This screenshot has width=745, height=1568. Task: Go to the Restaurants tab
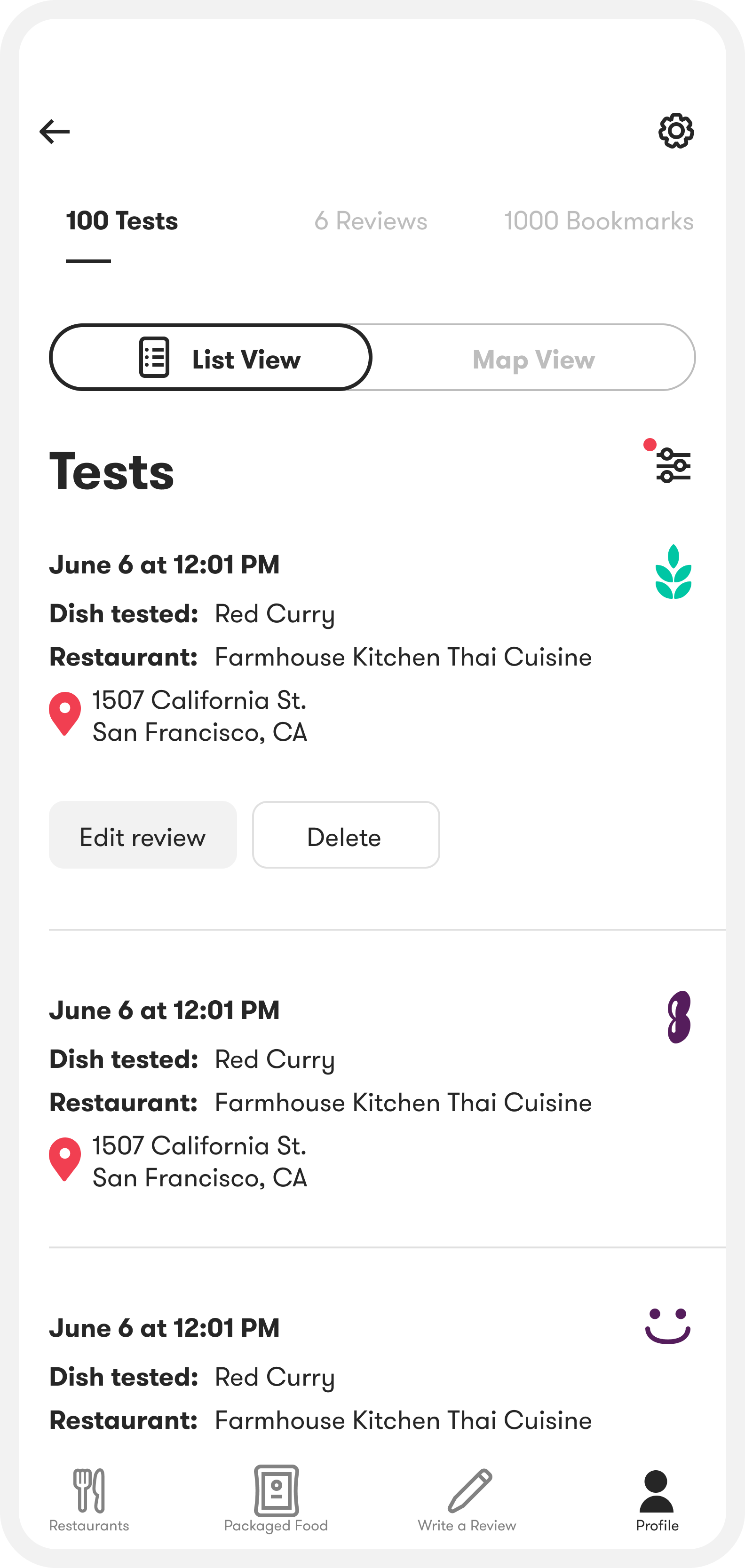89,1498
